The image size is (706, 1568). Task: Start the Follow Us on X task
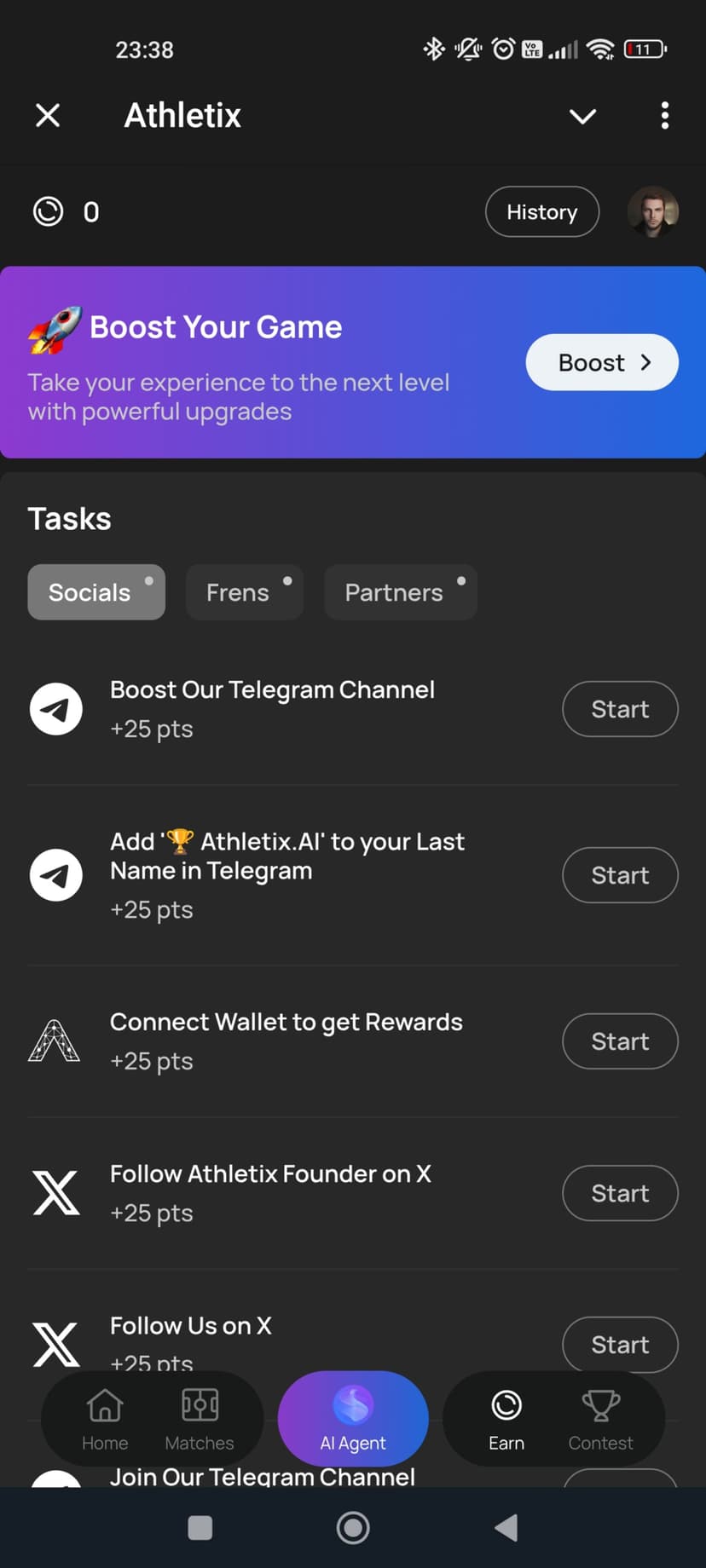pos(620,1344)
